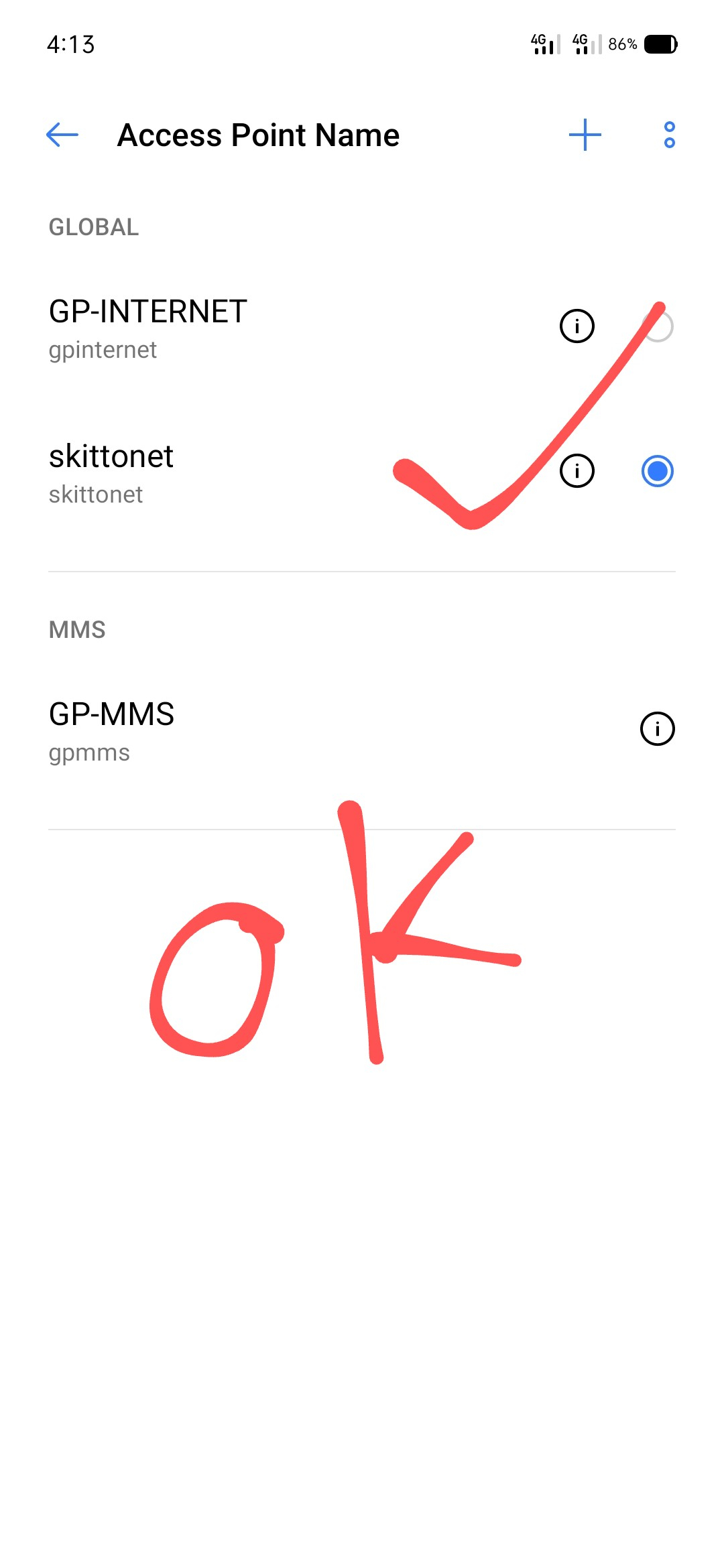Add a new access point
The image size is (724, 1568).
tap(585, 135)
